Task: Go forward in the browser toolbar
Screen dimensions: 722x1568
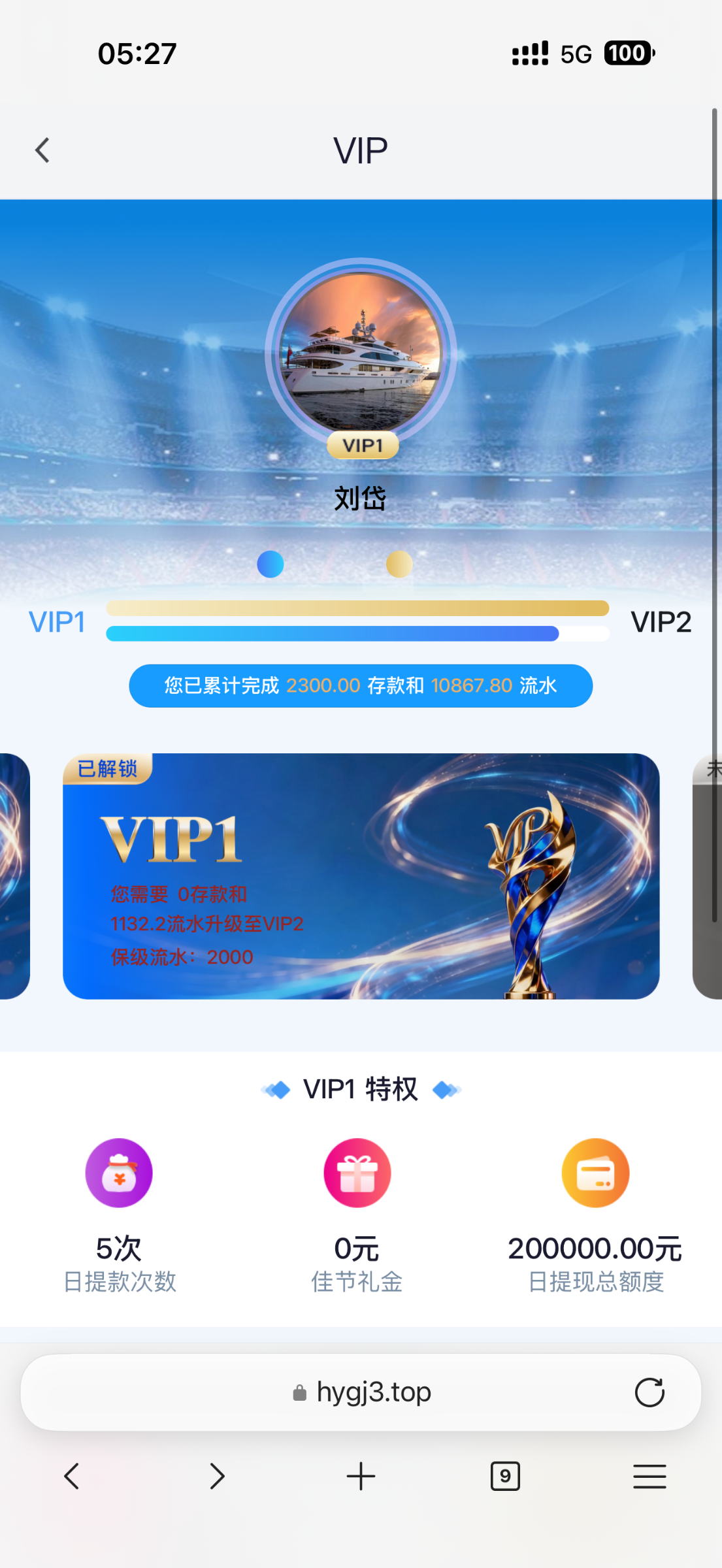Action: pos(217,1476)
